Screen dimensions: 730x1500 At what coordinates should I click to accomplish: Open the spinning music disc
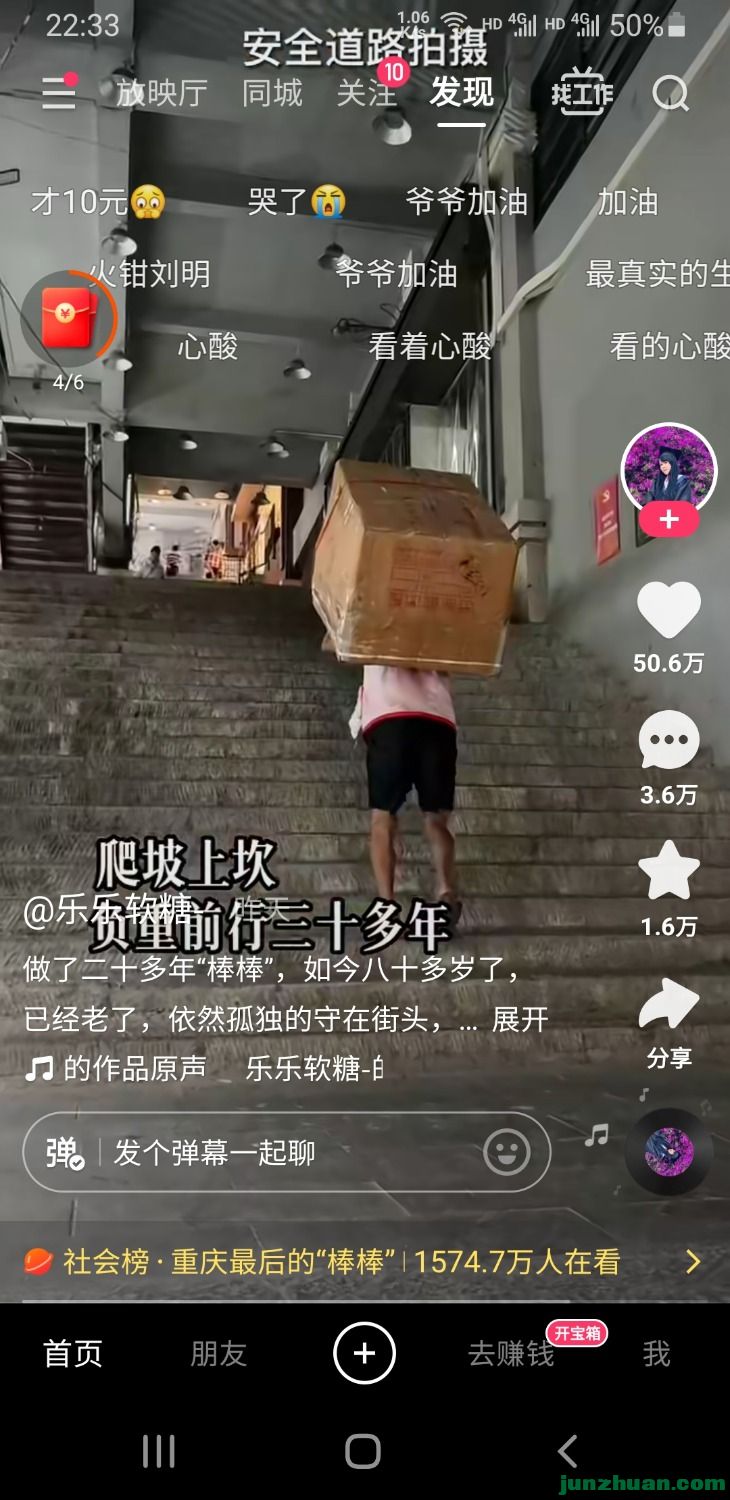coord(669,1152)
